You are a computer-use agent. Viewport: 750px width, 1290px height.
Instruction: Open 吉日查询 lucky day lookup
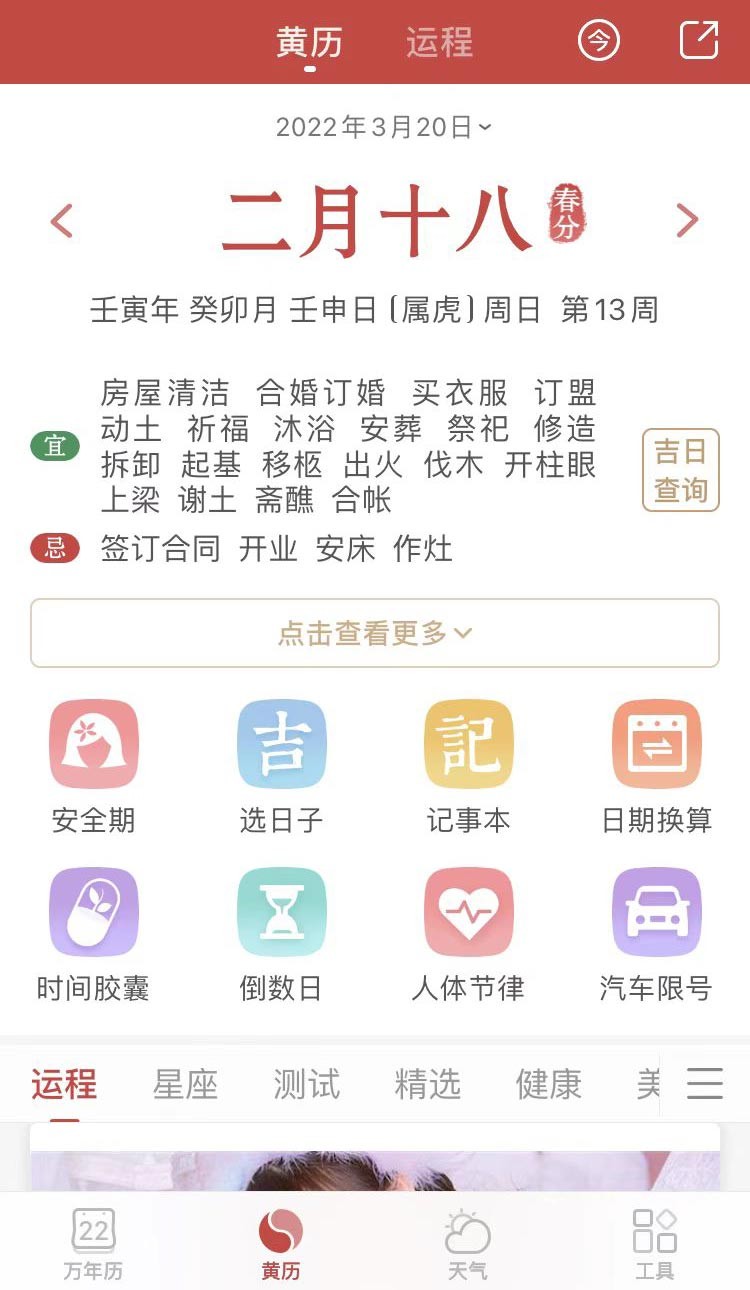(x=680, y=470)
